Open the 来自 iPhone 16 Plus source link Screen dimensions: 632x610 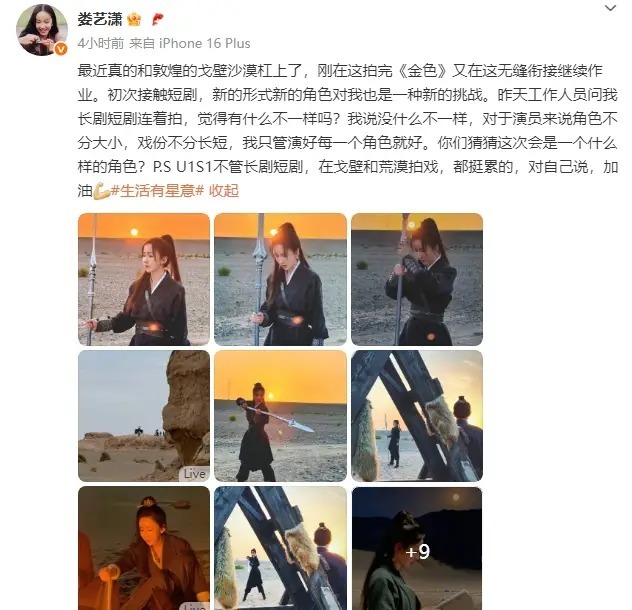(195, 44)
